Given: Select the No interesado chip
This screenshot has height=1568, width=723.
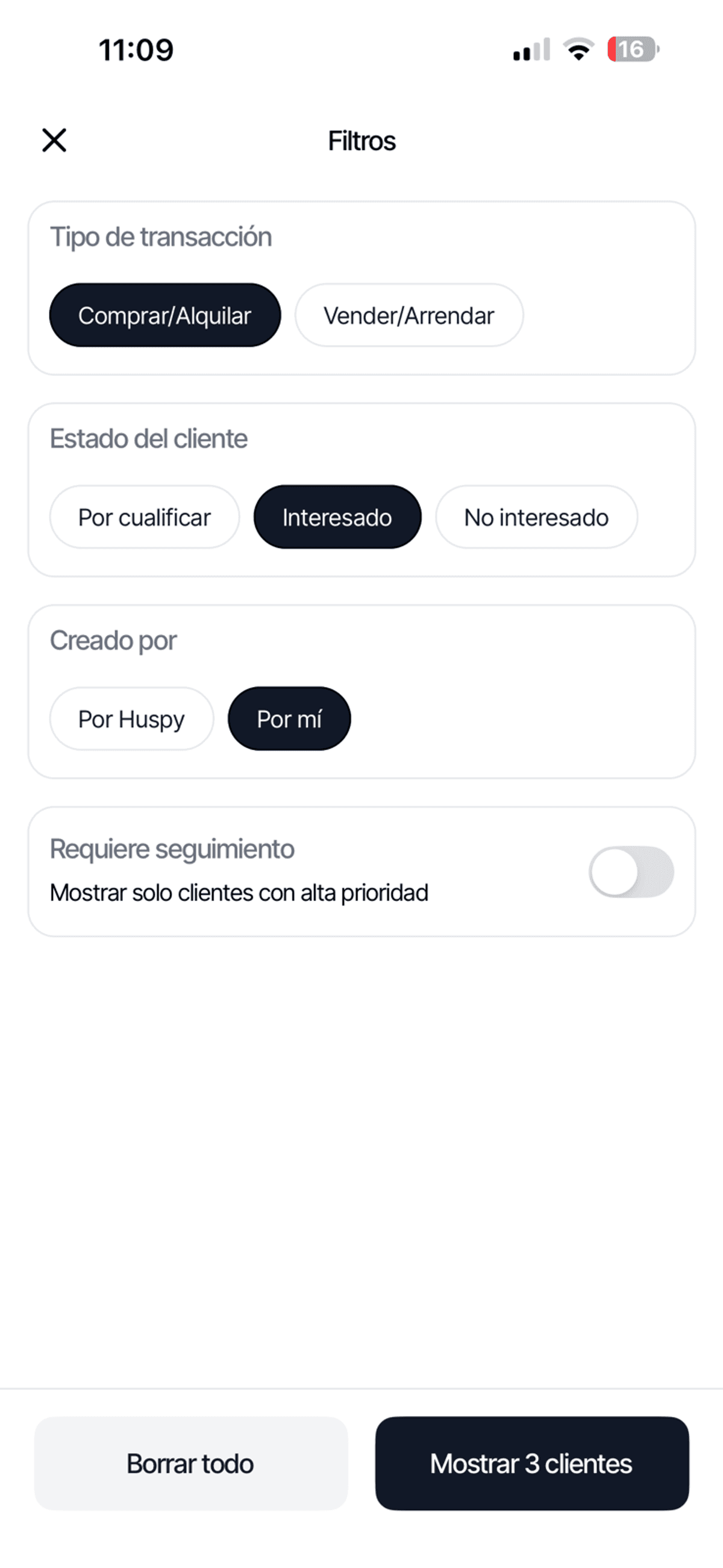Looking at the screenshot, I should [x=536, y=518].
